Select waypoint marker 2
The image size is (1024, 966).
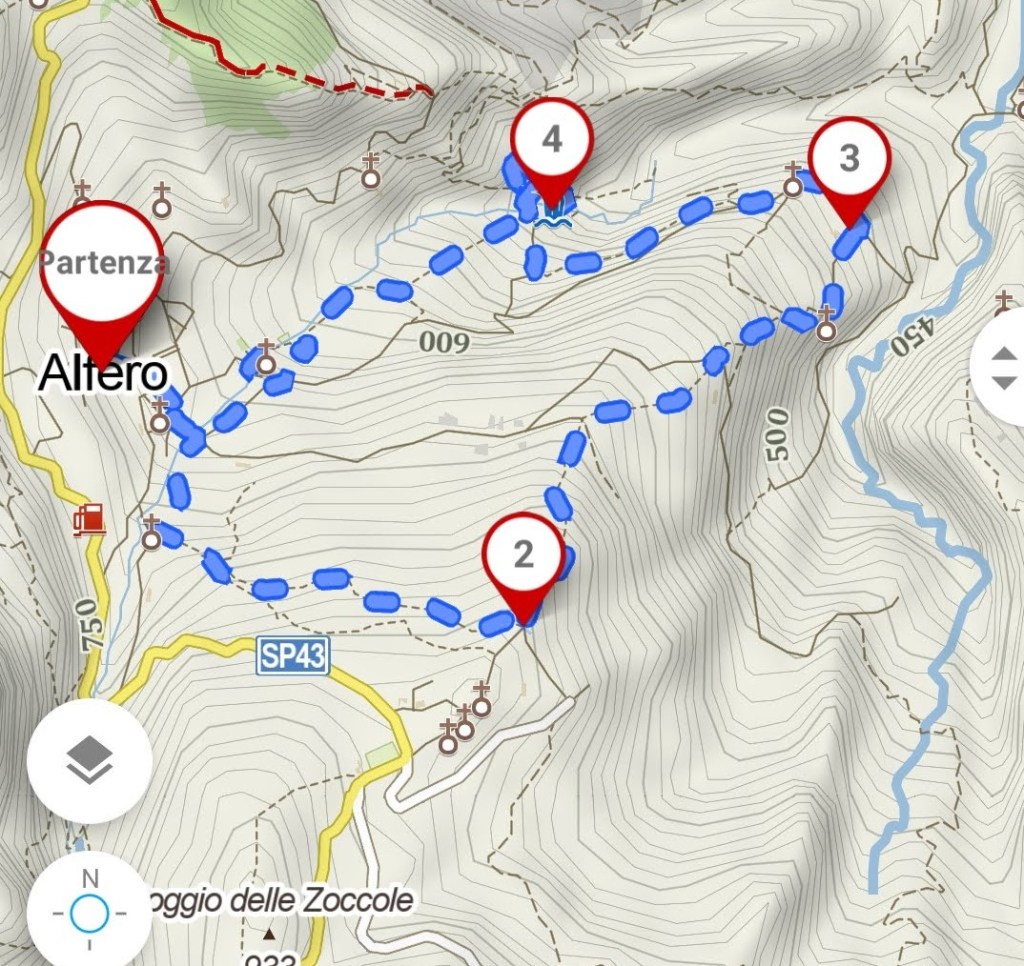tap(523, 555)
